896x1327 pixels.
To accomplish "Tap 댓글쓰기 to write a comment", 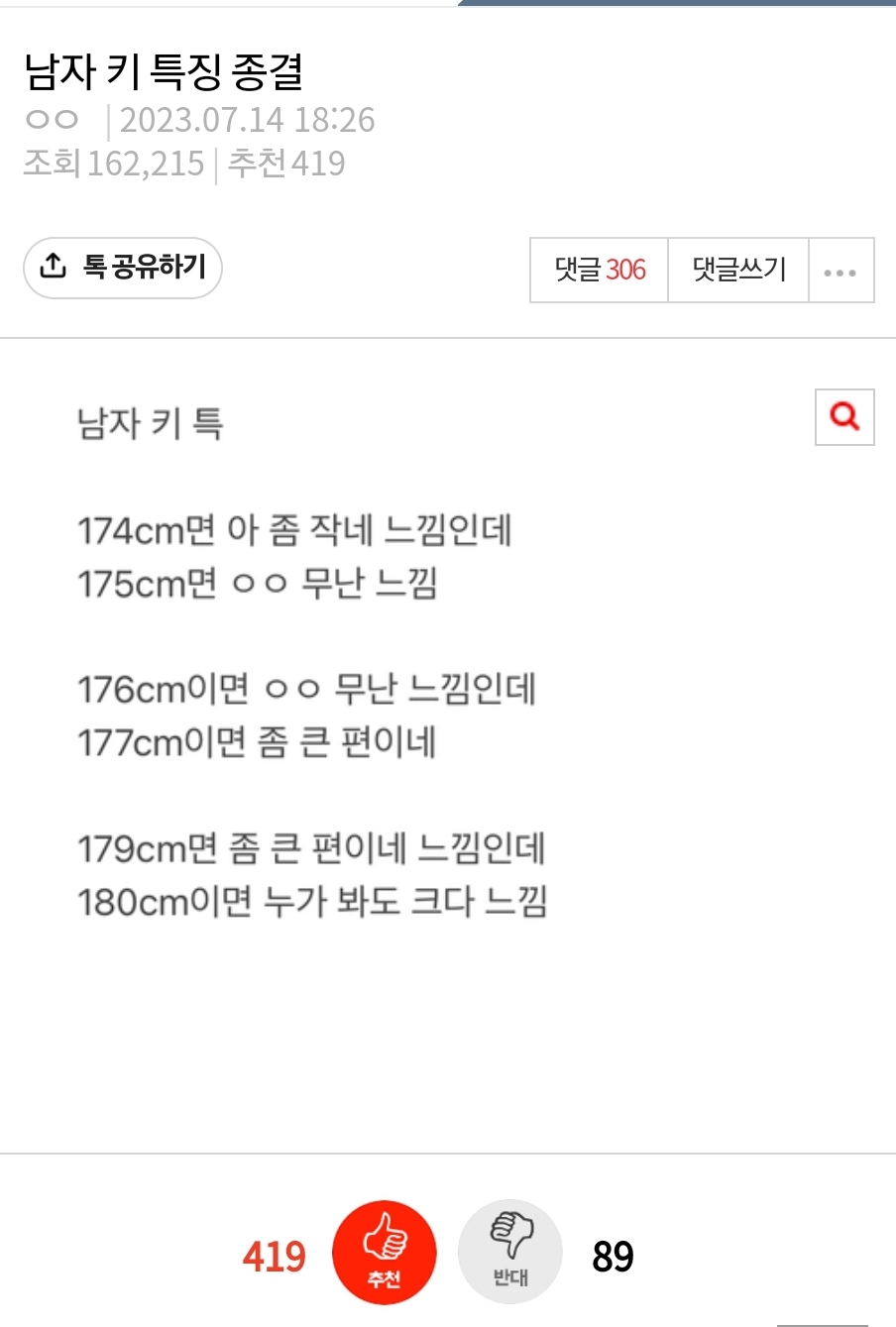I will pos(738,270).
